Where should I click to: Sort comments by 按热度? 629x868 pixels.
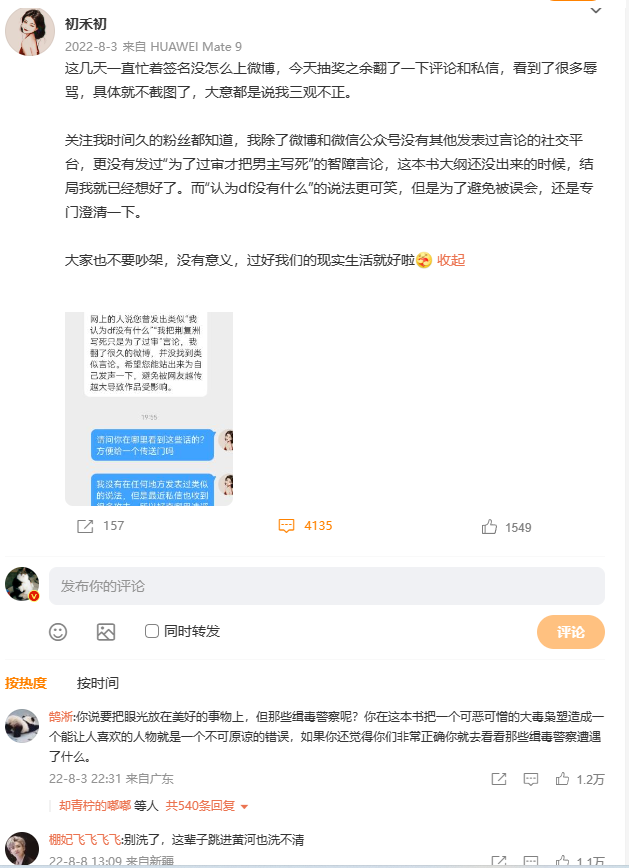tap(26, 683)
